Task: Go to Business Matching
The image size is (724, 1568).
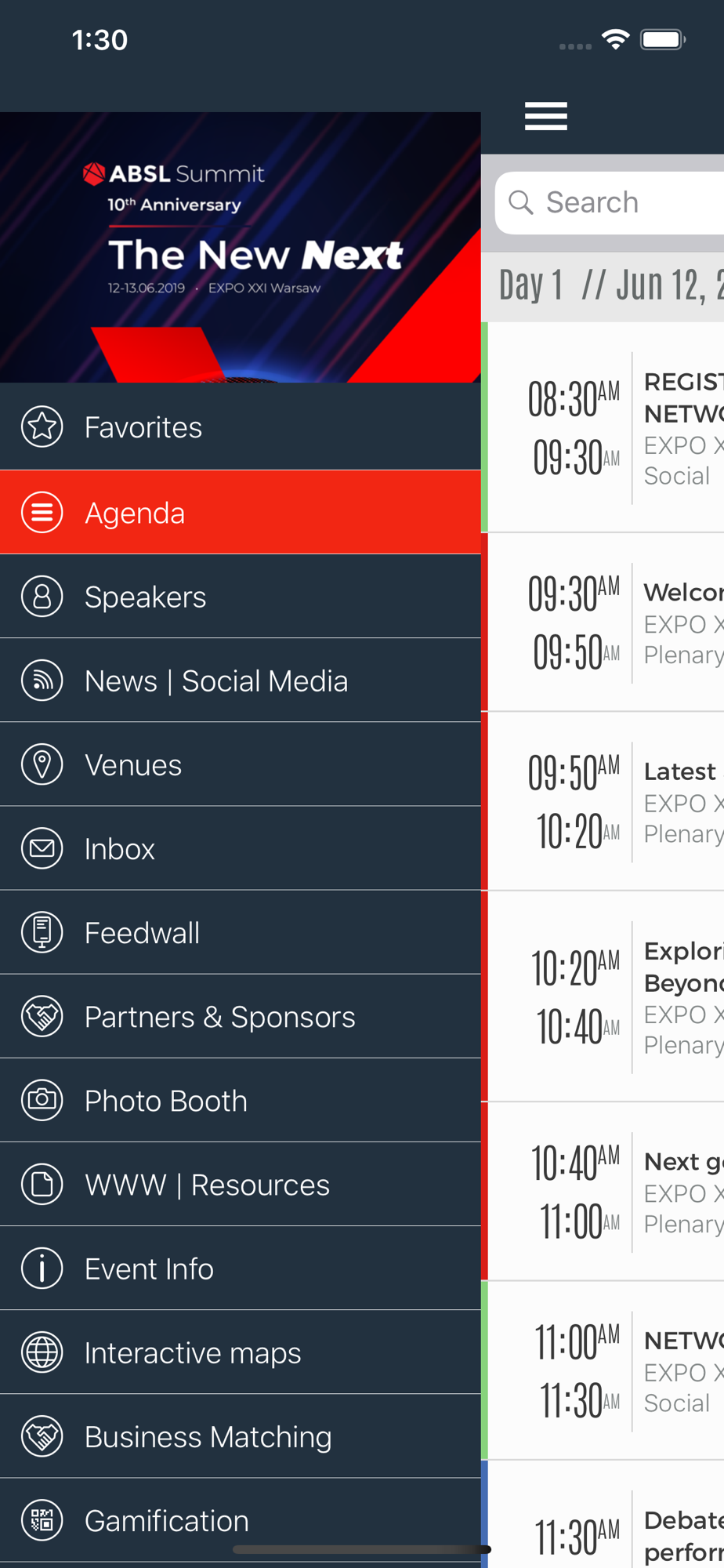Action: point(241,1436)
